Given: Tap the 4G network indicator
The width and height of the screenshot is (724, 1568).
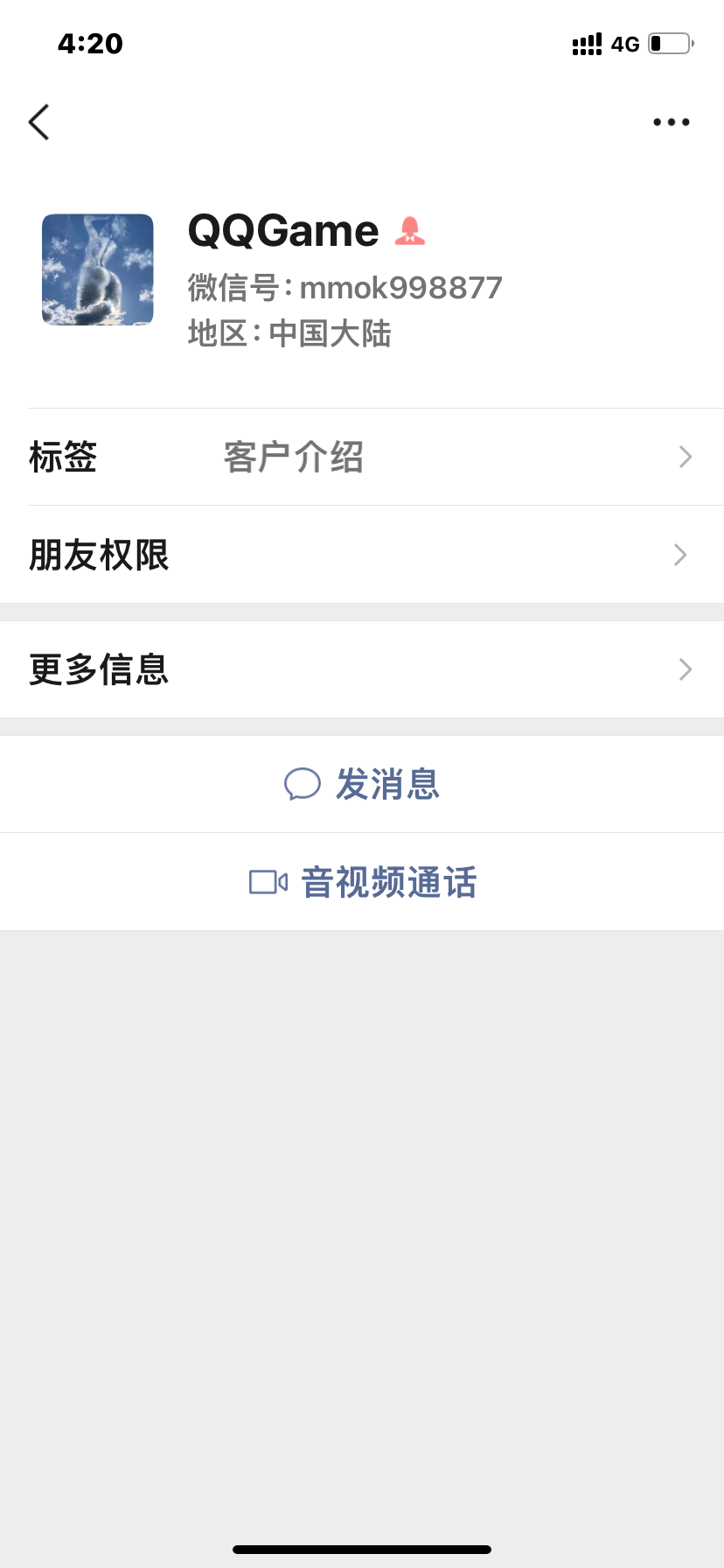Looking at the screenshot, I should coord(626,44).
